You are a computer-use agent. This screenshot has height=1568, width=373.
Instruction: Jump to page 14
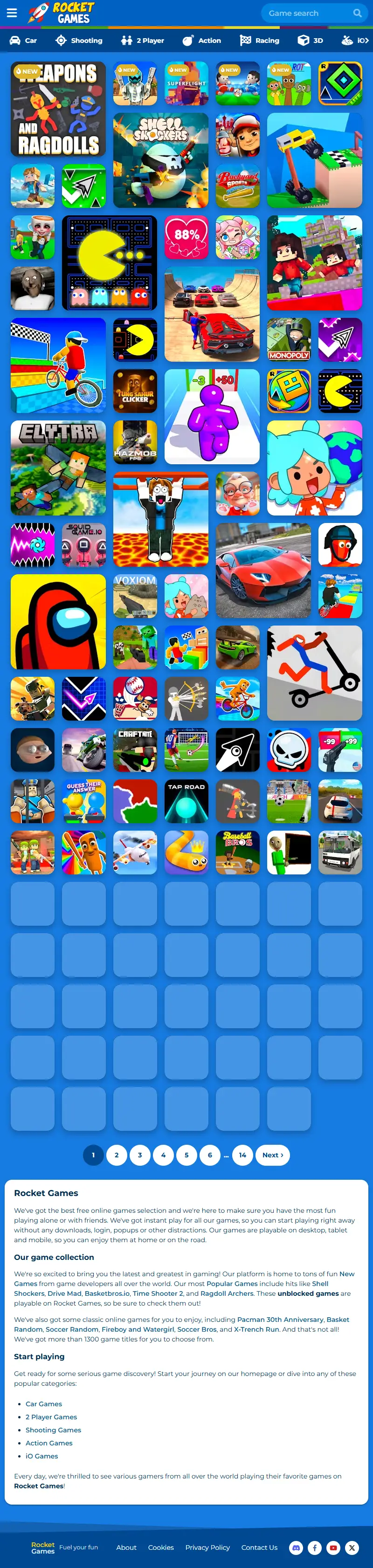(x=242, y=1155)
